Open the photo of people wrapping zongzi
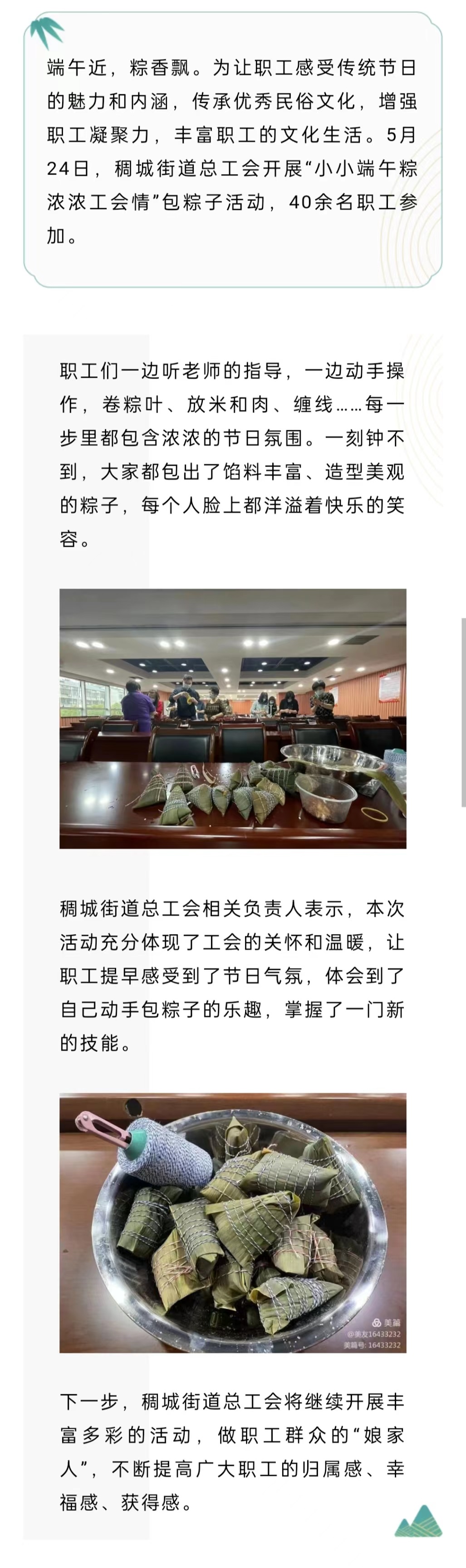Screen dimensions: 466x1568 [233, 718]
